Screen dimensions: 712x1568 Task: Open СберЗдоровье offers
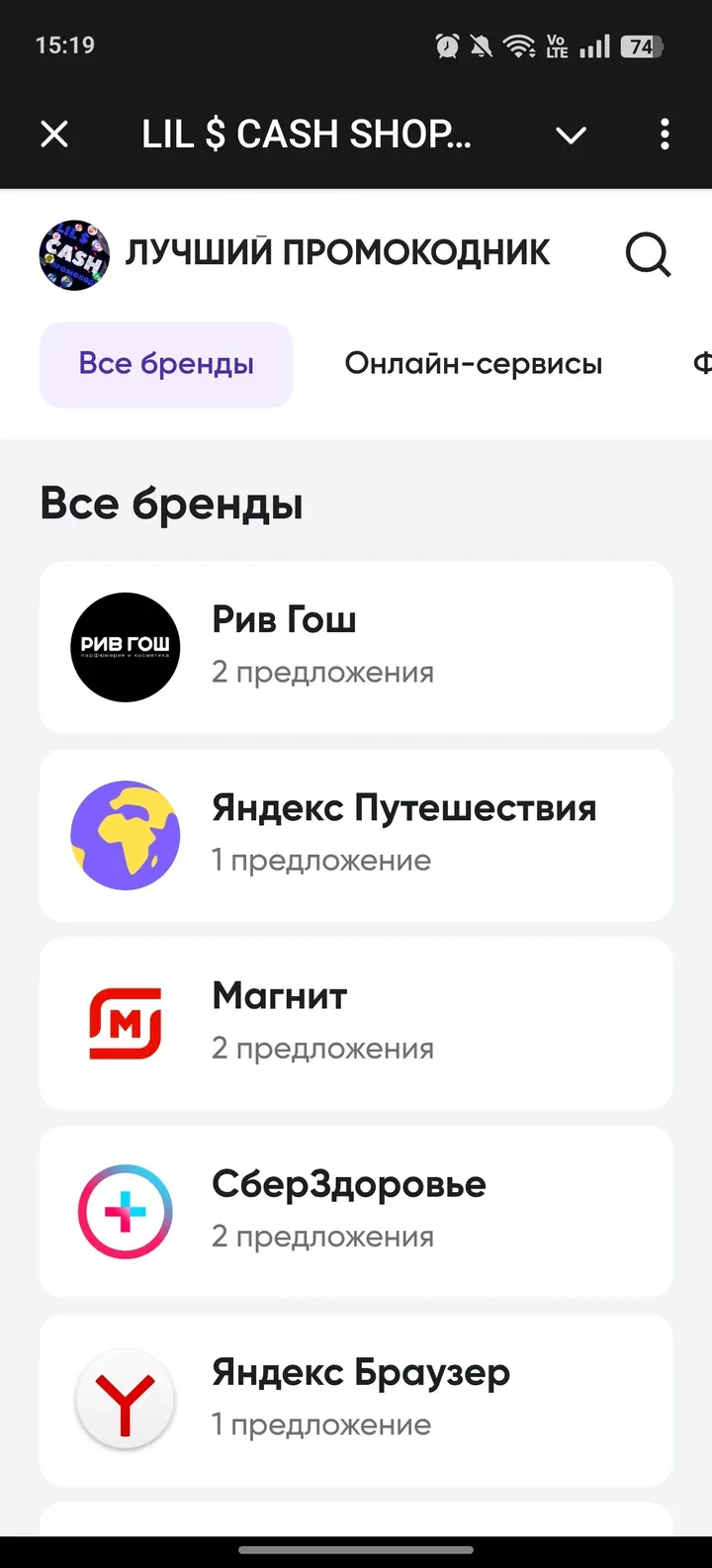click(356, 1211)
